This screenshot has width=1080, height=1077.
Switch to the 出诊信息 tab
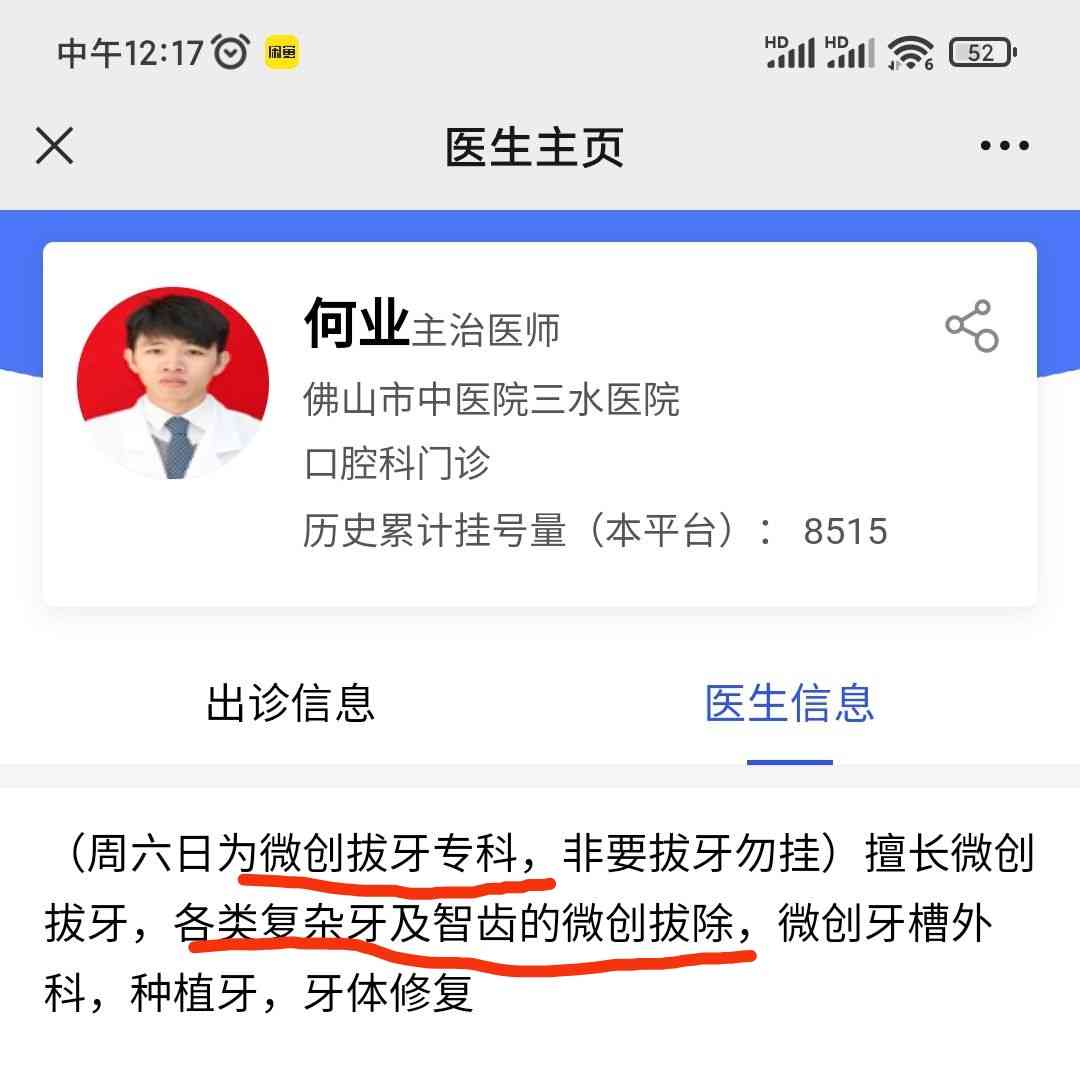tap(290, 703)
